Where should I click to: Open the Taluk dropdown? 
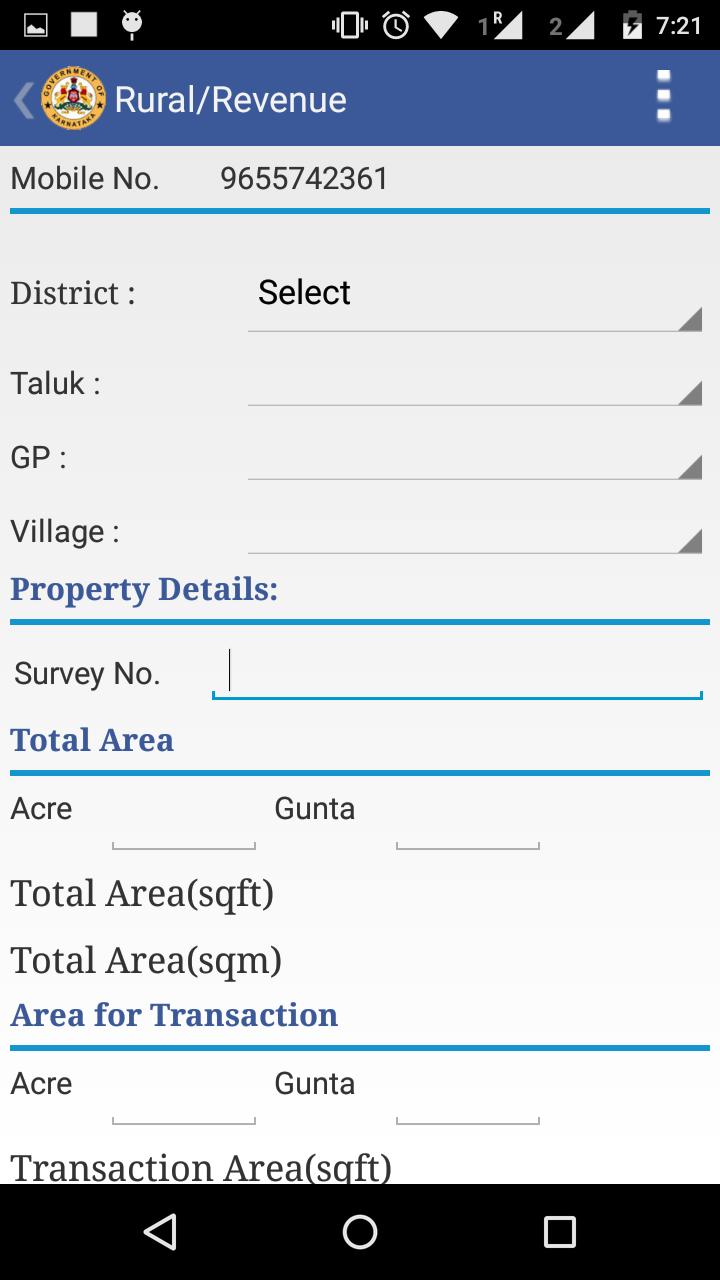click(474, 384)
